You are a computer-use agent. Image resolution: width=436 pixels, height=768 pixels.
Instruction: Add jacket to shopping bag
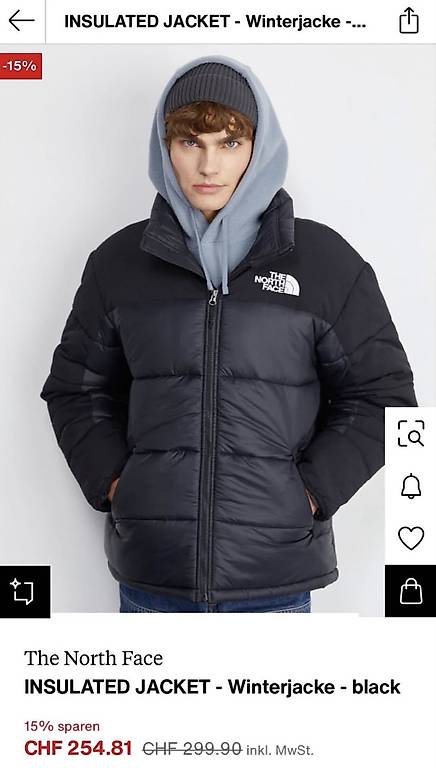coord(411,591)
